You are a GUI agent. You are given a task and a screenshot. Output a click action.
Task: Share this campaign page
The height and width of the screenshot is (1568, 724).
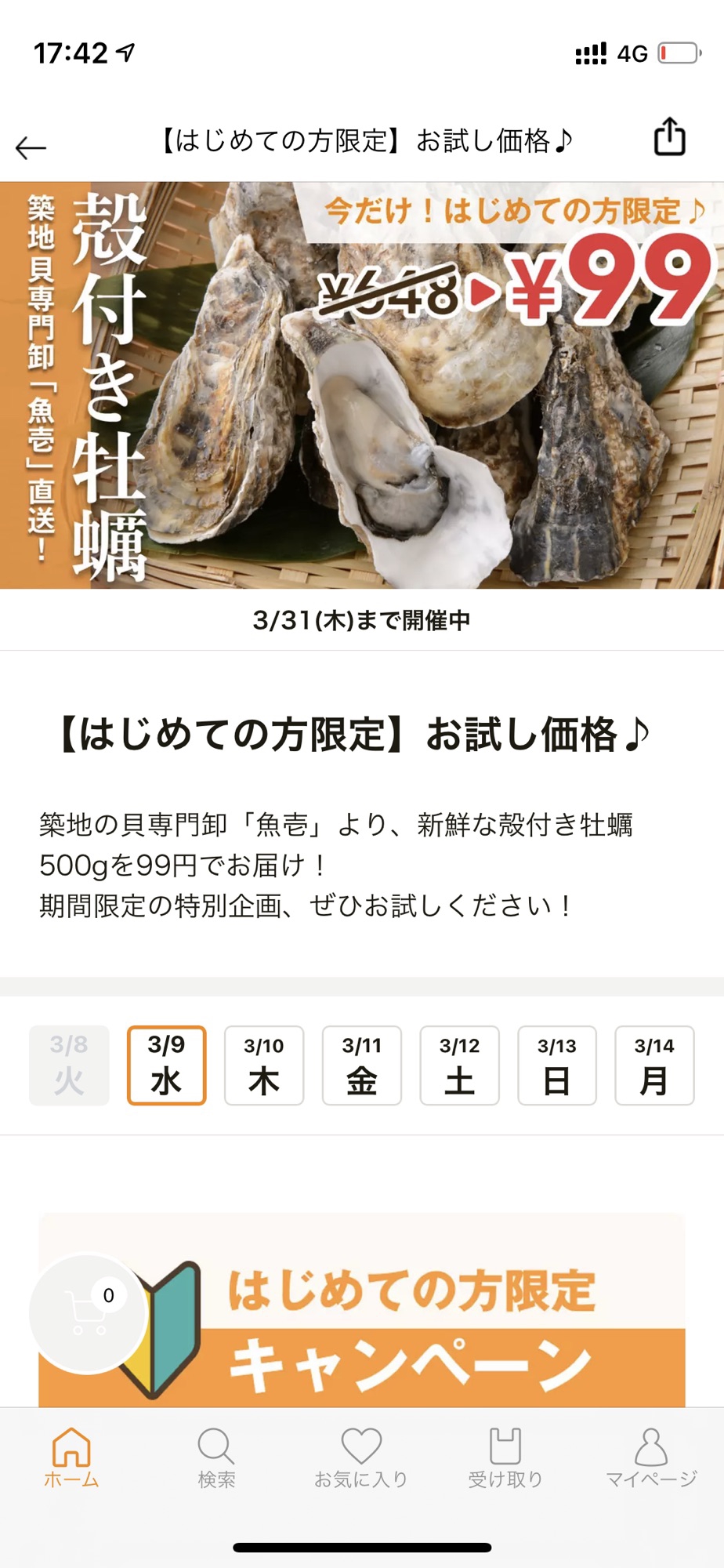pyautogui.click(x=669, y=138)
